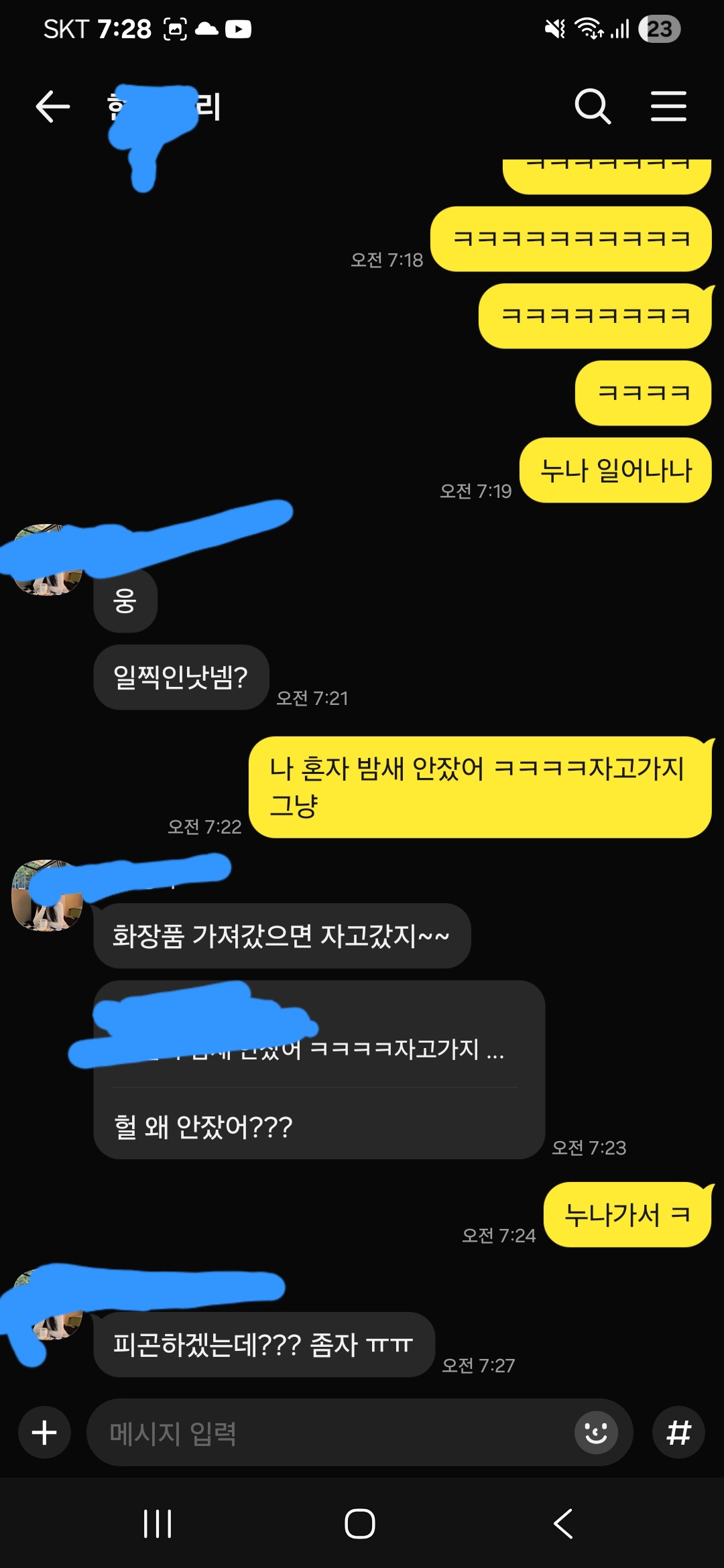Return to the phone's home screen
Viewport: 724px width, 1568px height.
(x=360, y=1523)
